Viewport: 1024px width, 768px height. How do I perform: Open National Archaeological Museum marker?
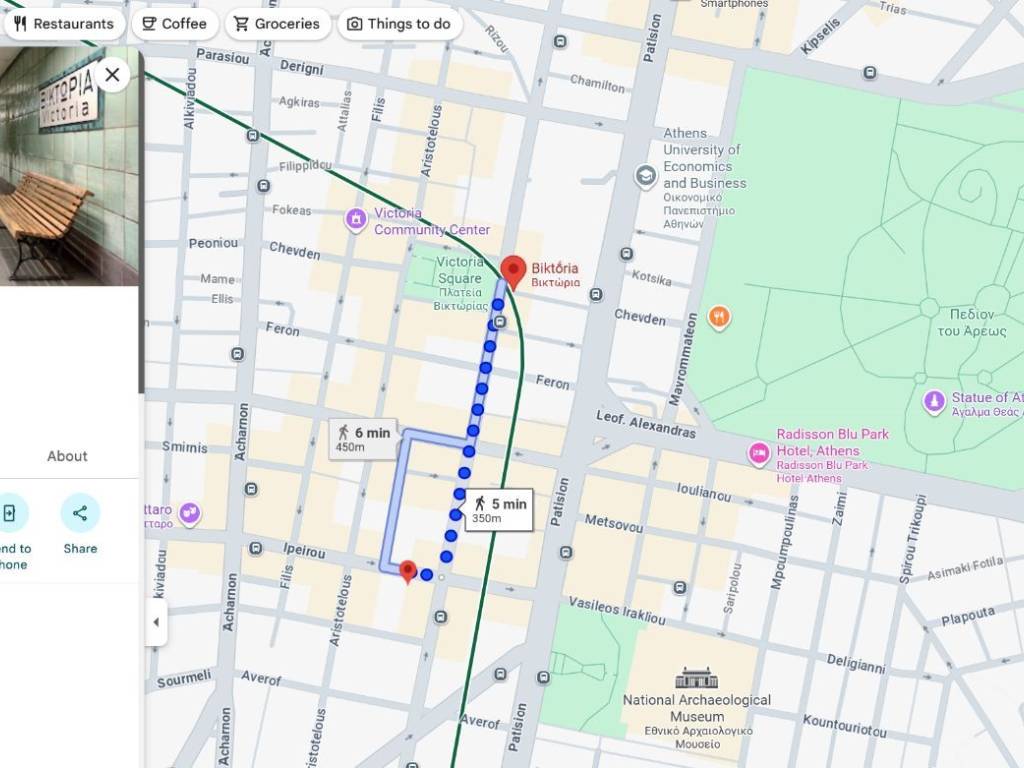[696, 678]
